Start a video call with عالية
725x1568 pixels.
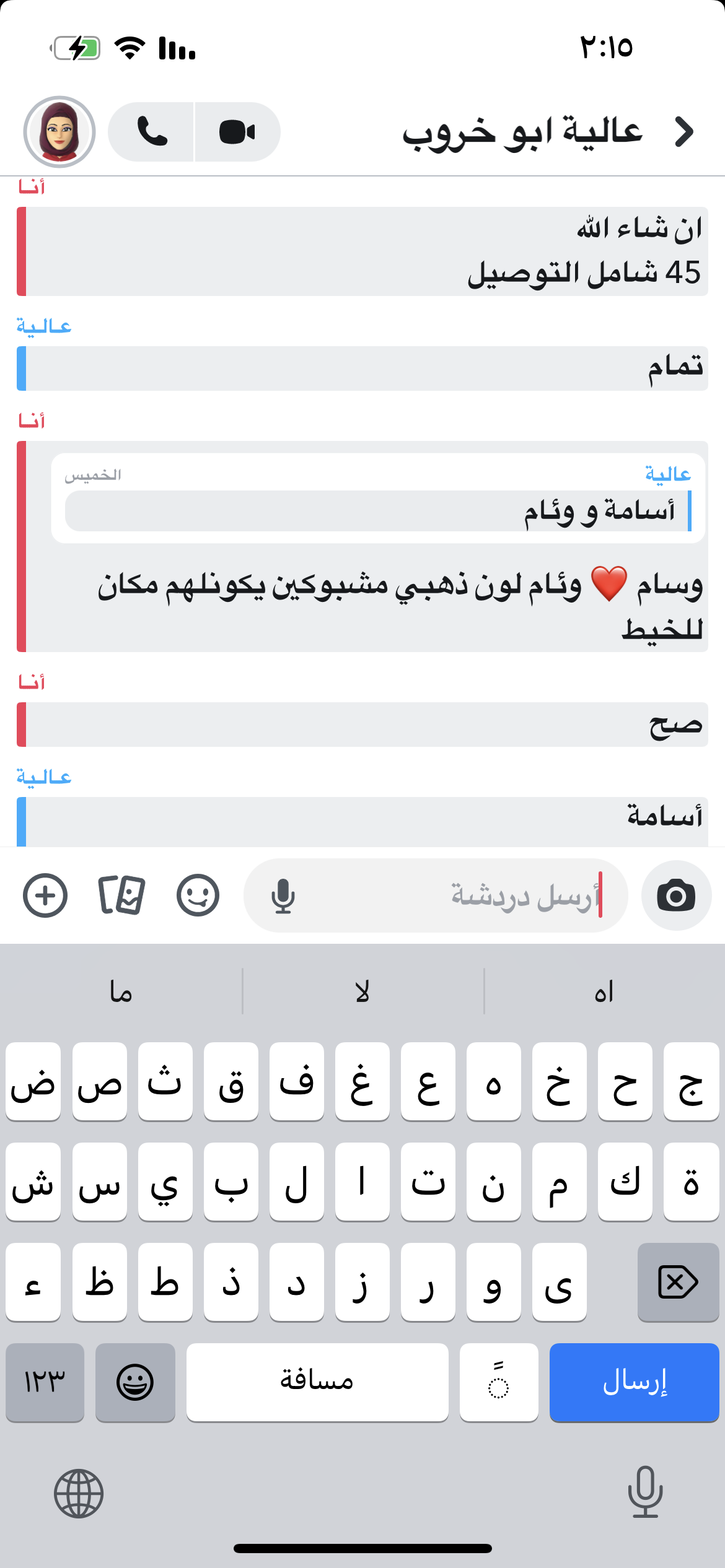coord(237,132)
